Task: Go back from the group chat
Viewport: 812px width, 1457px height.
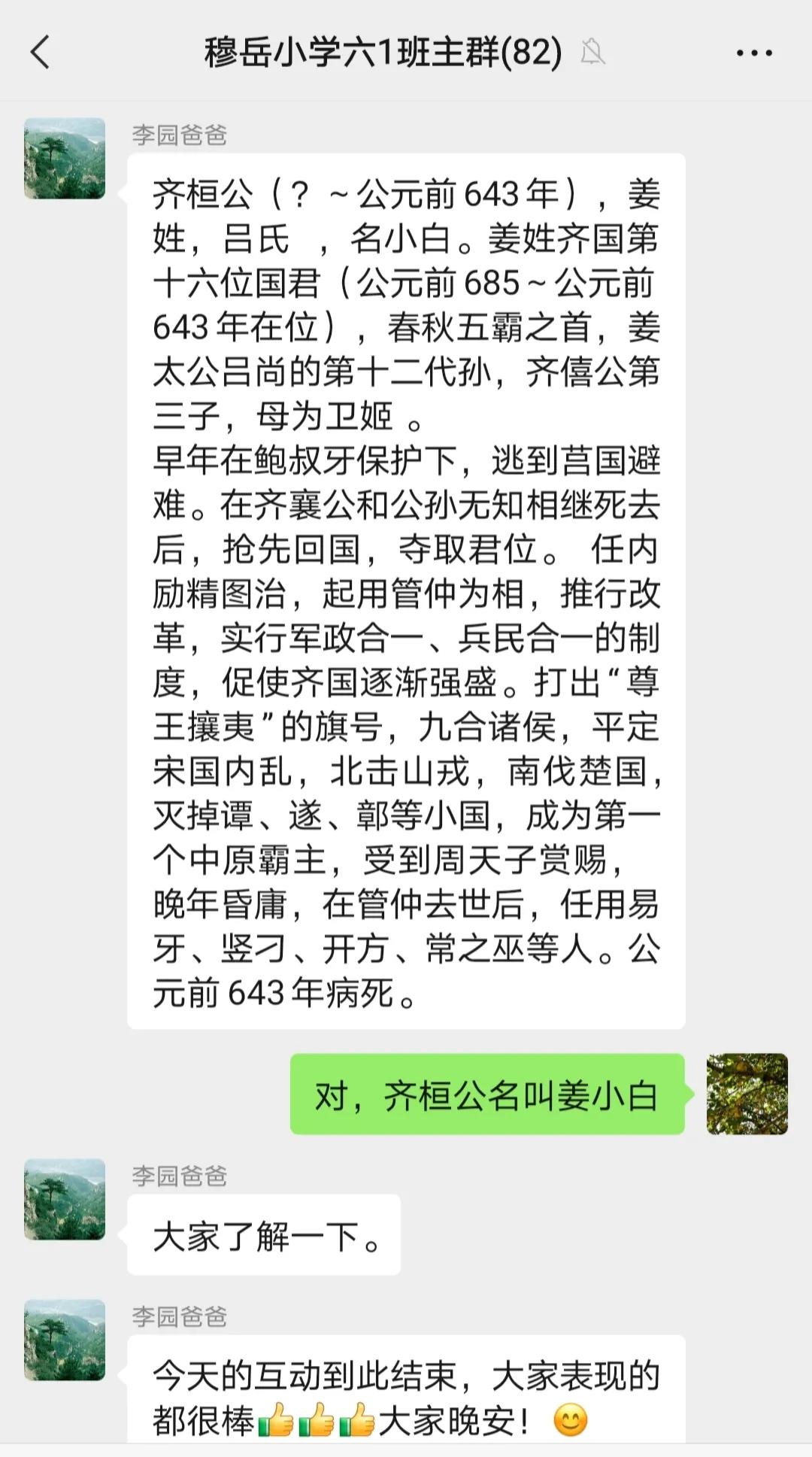Action: [x=41, y=53]
